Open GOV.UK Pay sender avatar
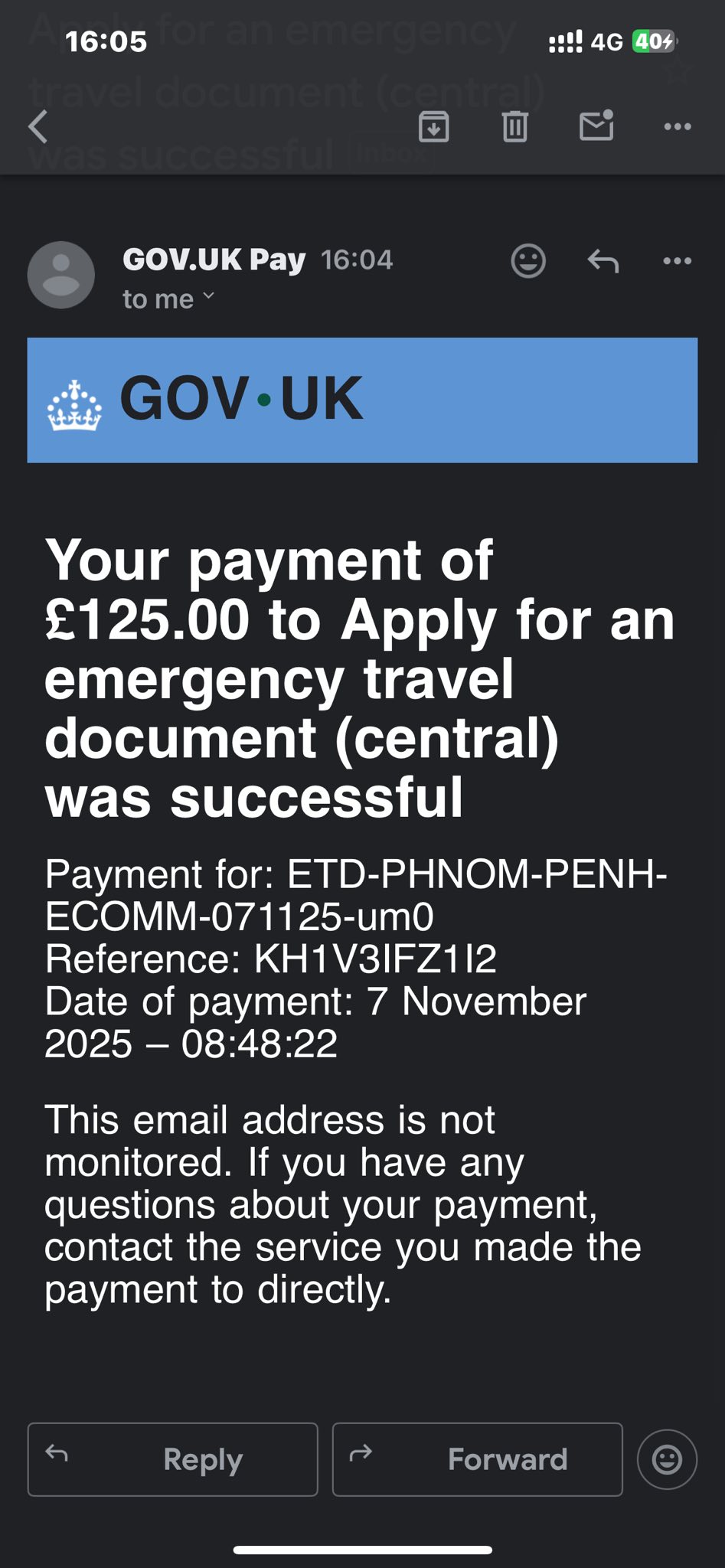The width and height of the screenshot is (725, 1568). [x=61, y=275]
